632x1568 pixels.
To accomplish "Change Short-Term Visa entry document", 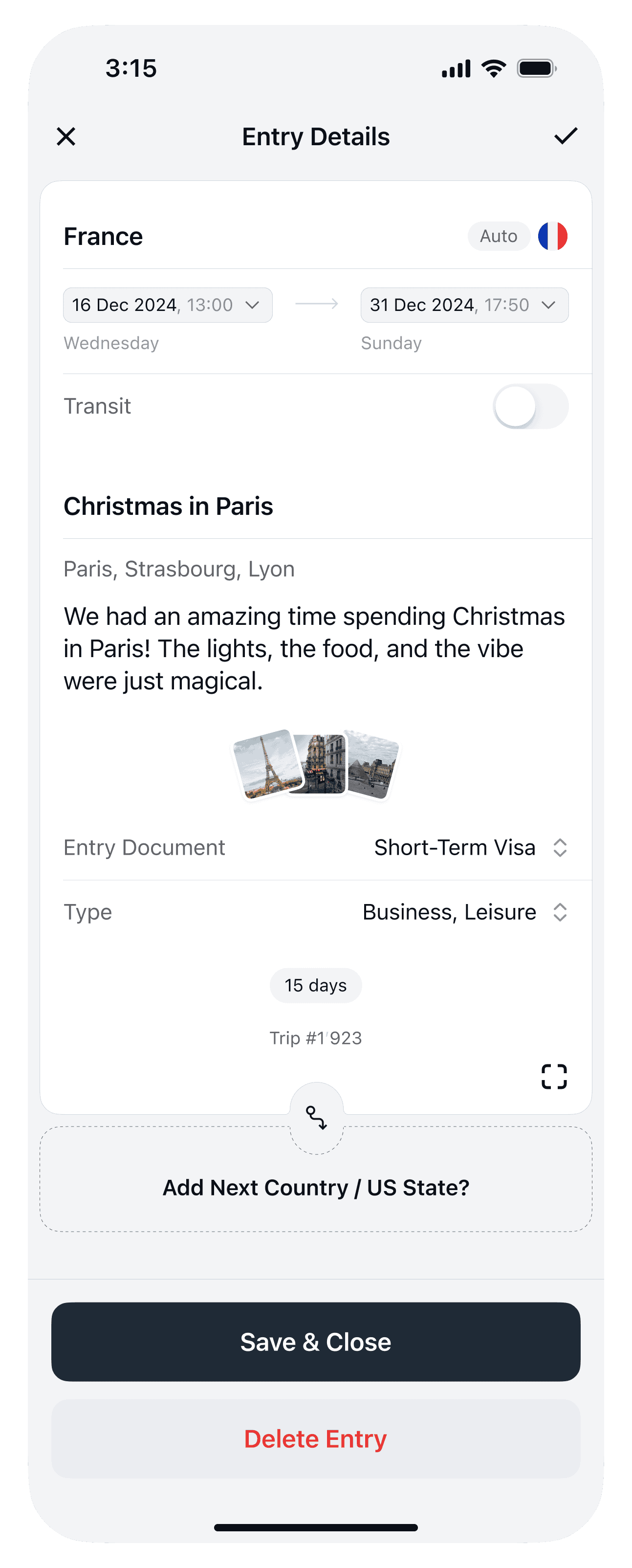I will 455,847.
